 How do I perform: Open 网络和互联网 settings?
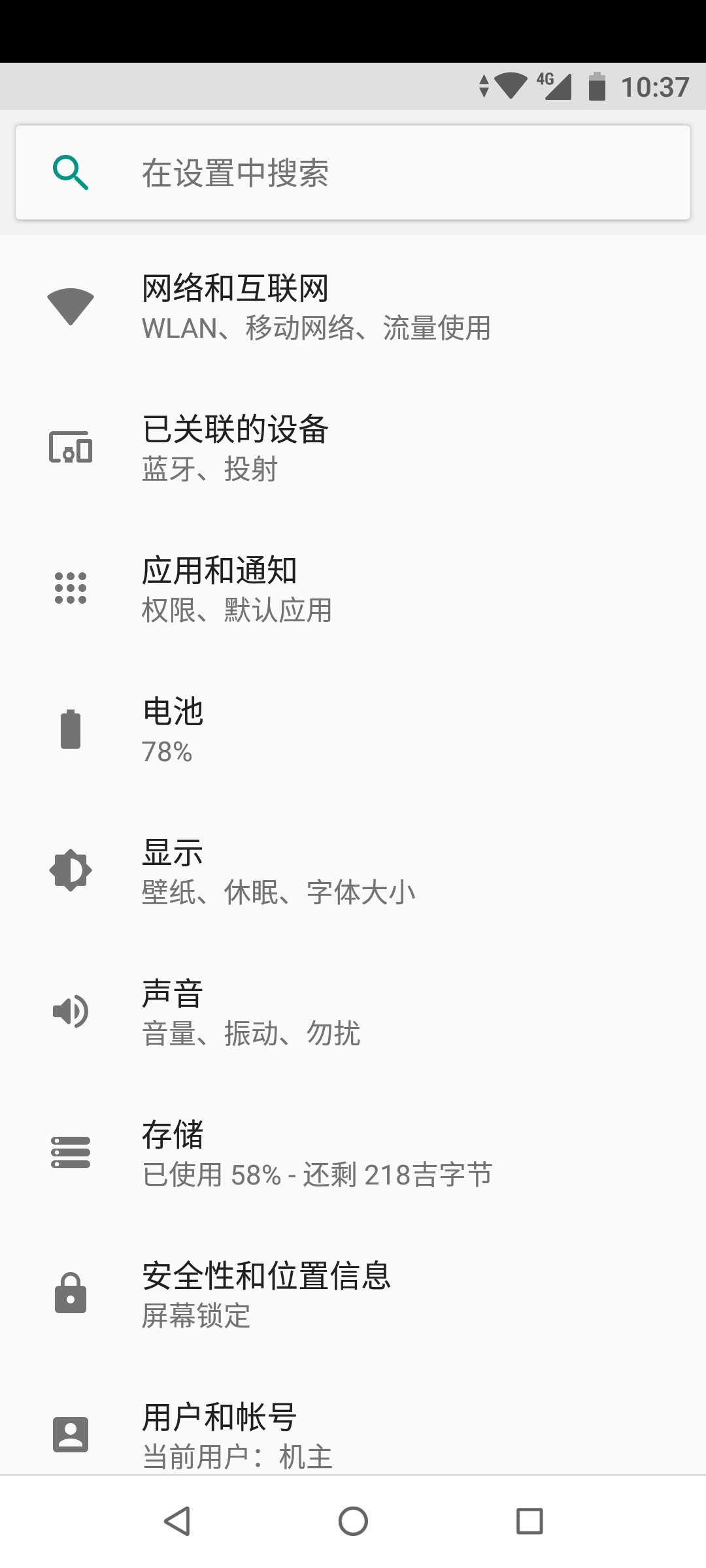353,307
